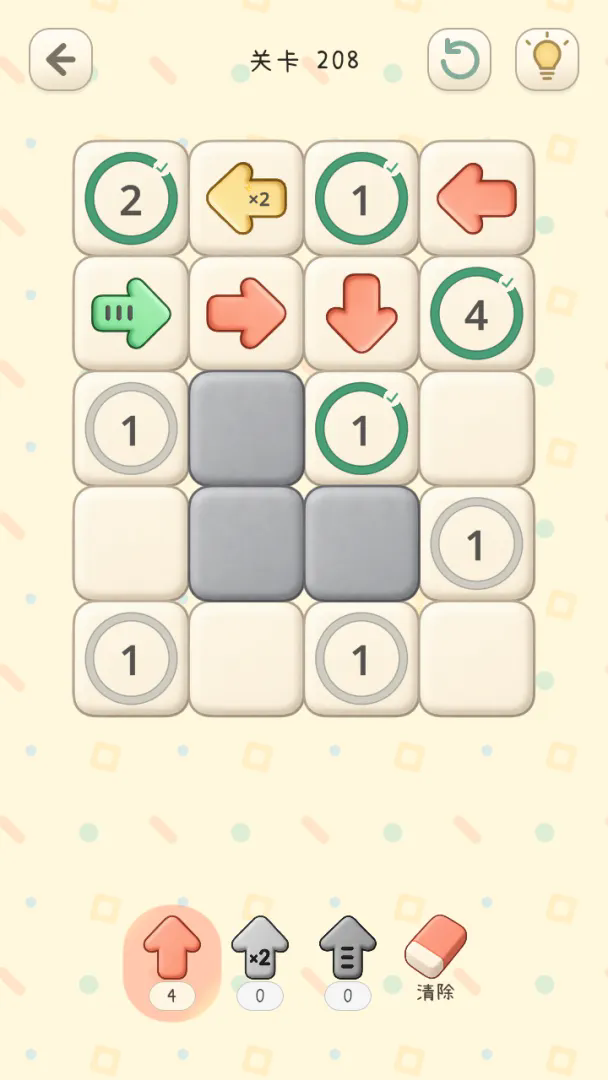The image size is (608, 1080).
Task: Tap the yellow ×2 left arrow tile
Action: coord(247,198)
